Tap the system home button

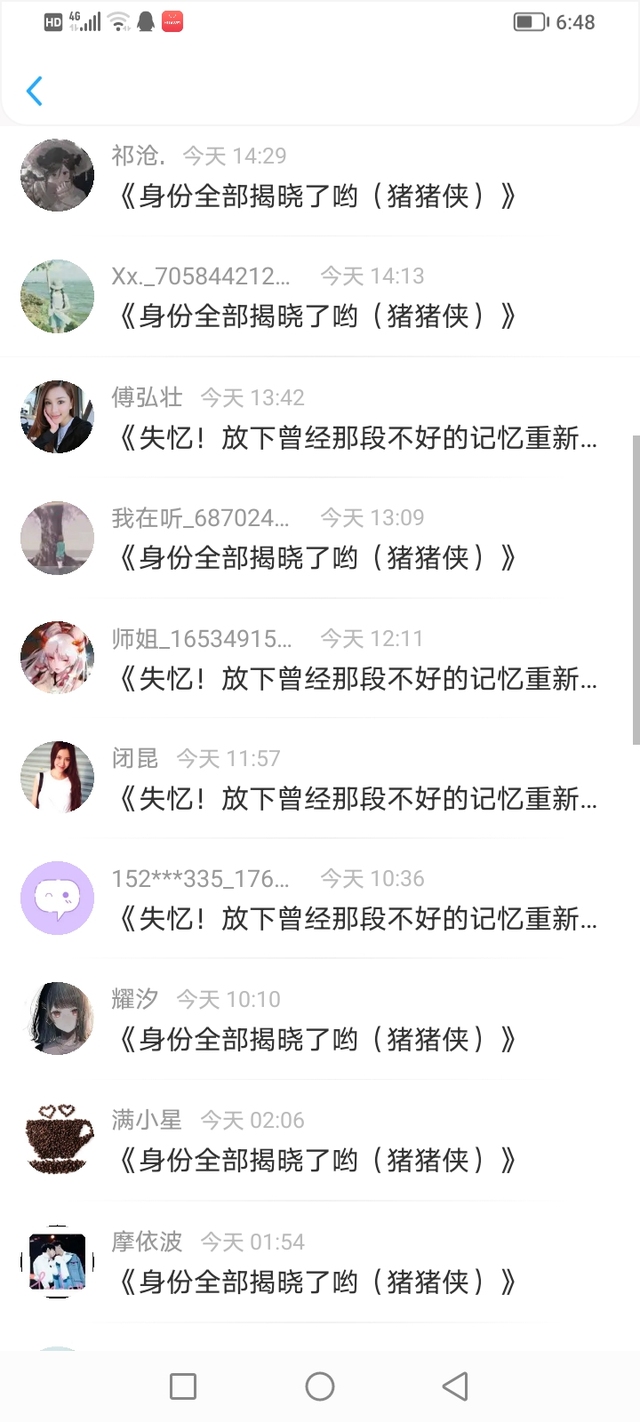(320, 1386)
